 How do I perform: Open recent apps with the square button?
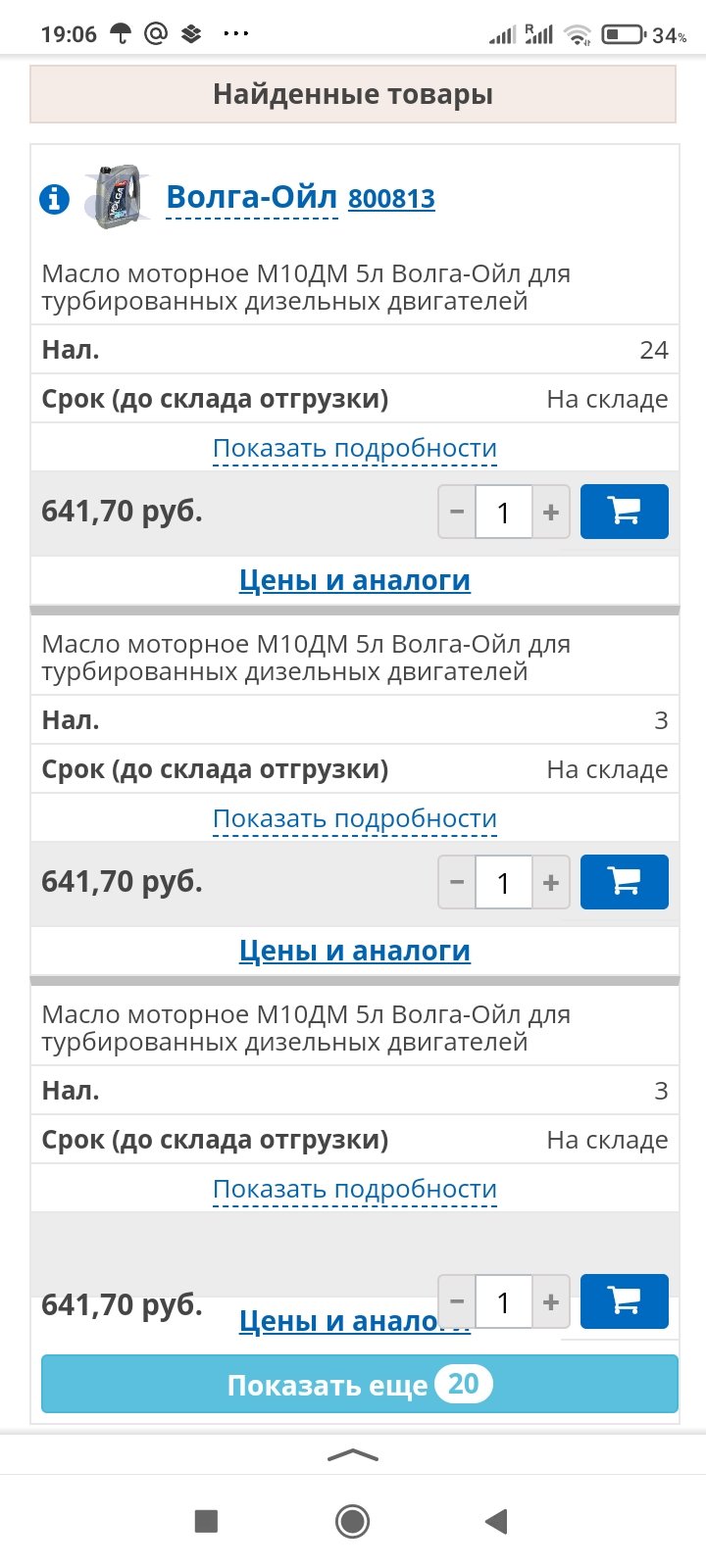(x=206, y=1521)
